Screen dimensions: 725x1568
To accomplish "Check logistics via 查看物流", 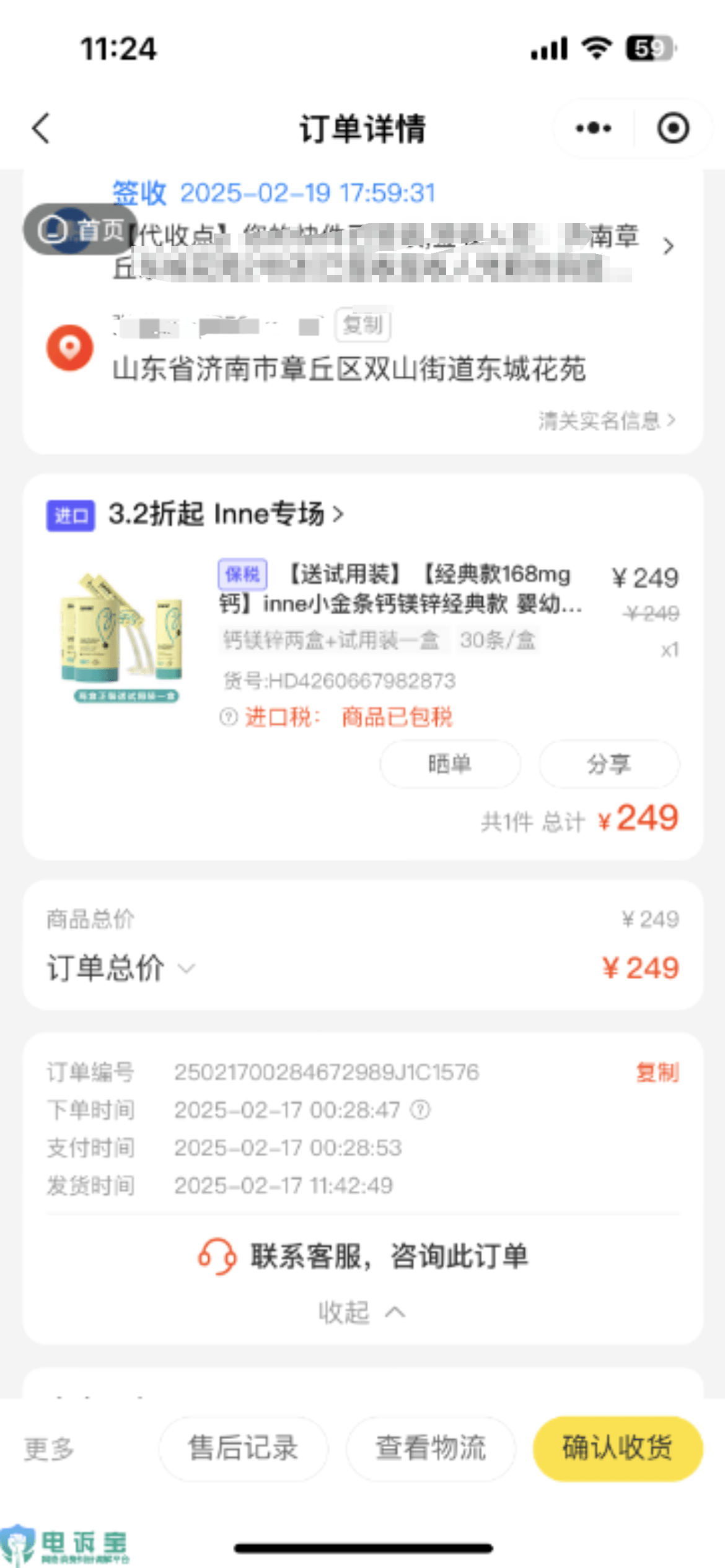I will pyautogui.click(x=431, y=1448).
